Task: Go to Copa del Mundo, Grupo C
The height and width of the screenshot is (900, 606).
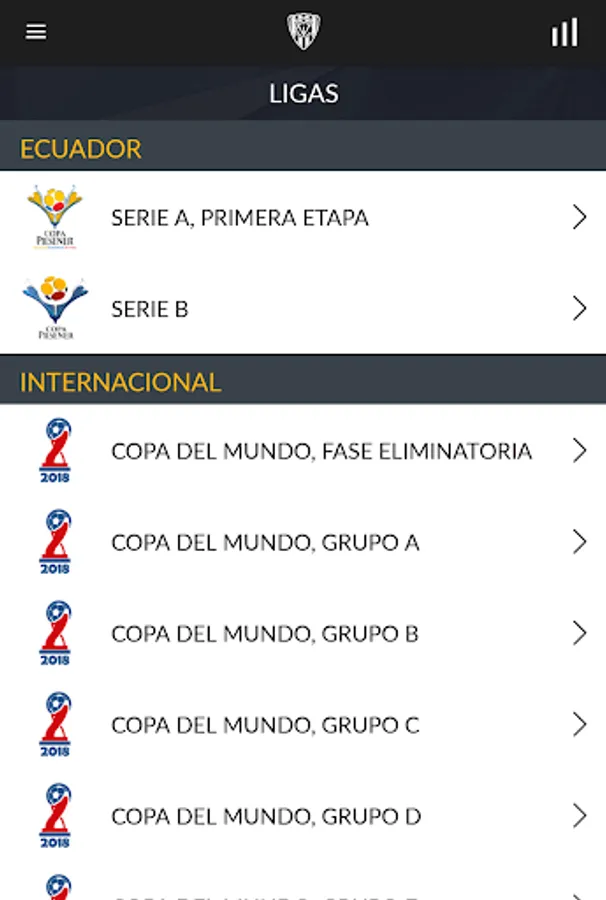Action: click(x=302, y=725)
